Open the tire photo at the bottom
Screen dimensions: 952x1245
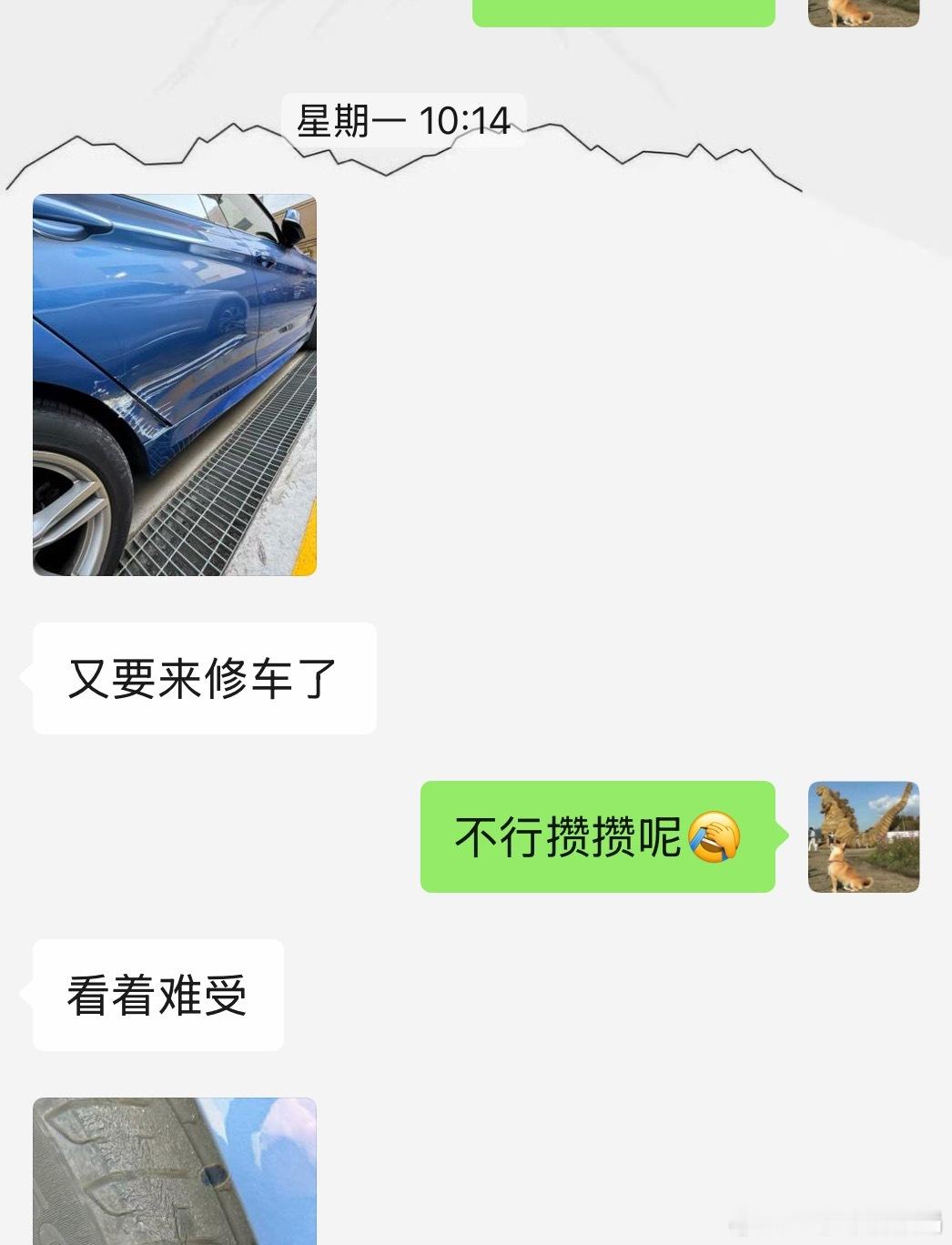[173, 1174]
